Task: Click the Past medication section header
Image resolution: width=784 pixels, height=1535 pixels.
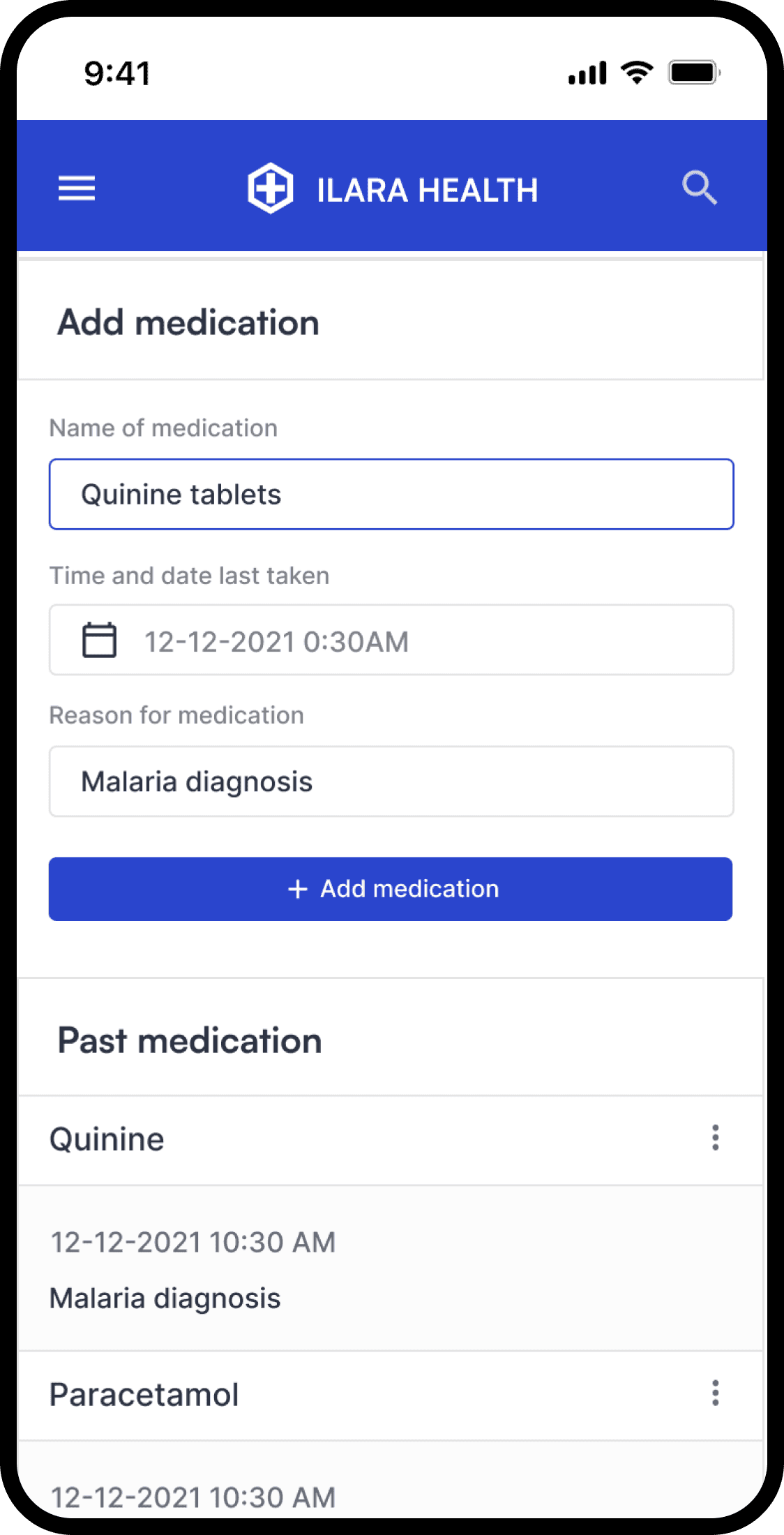Action: tap(189, 1040)
